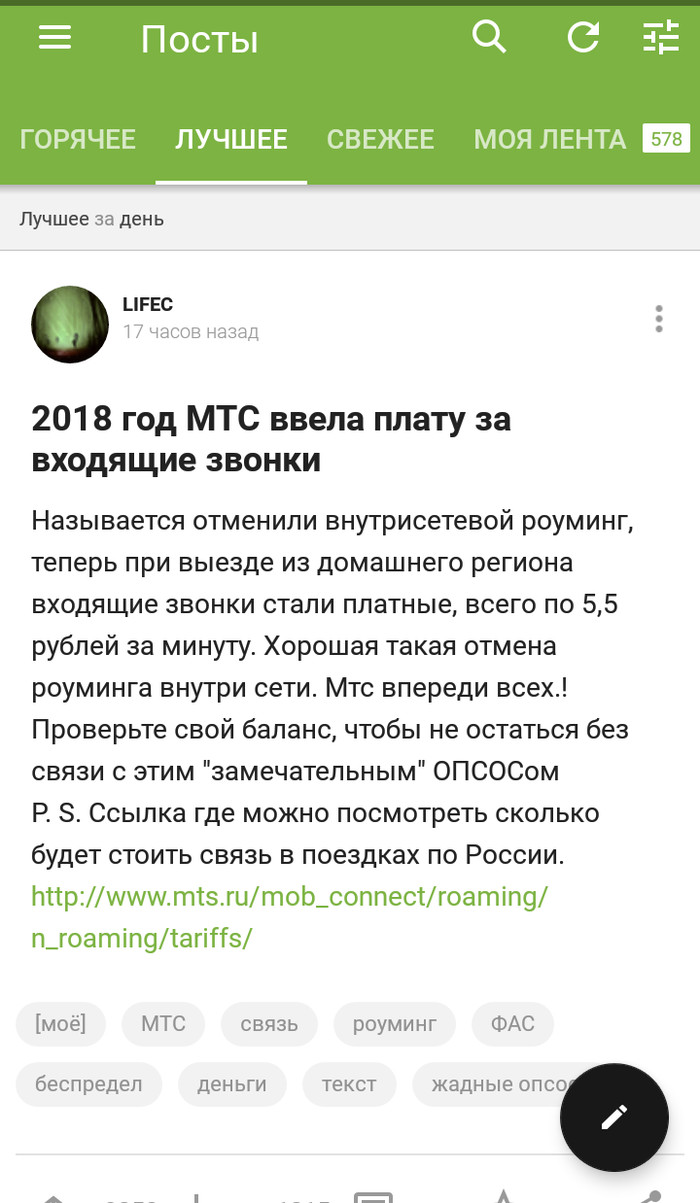The image size is (700, 1203).
Task: Open the post about МТС incoming calls
Action: click(271, 439)
